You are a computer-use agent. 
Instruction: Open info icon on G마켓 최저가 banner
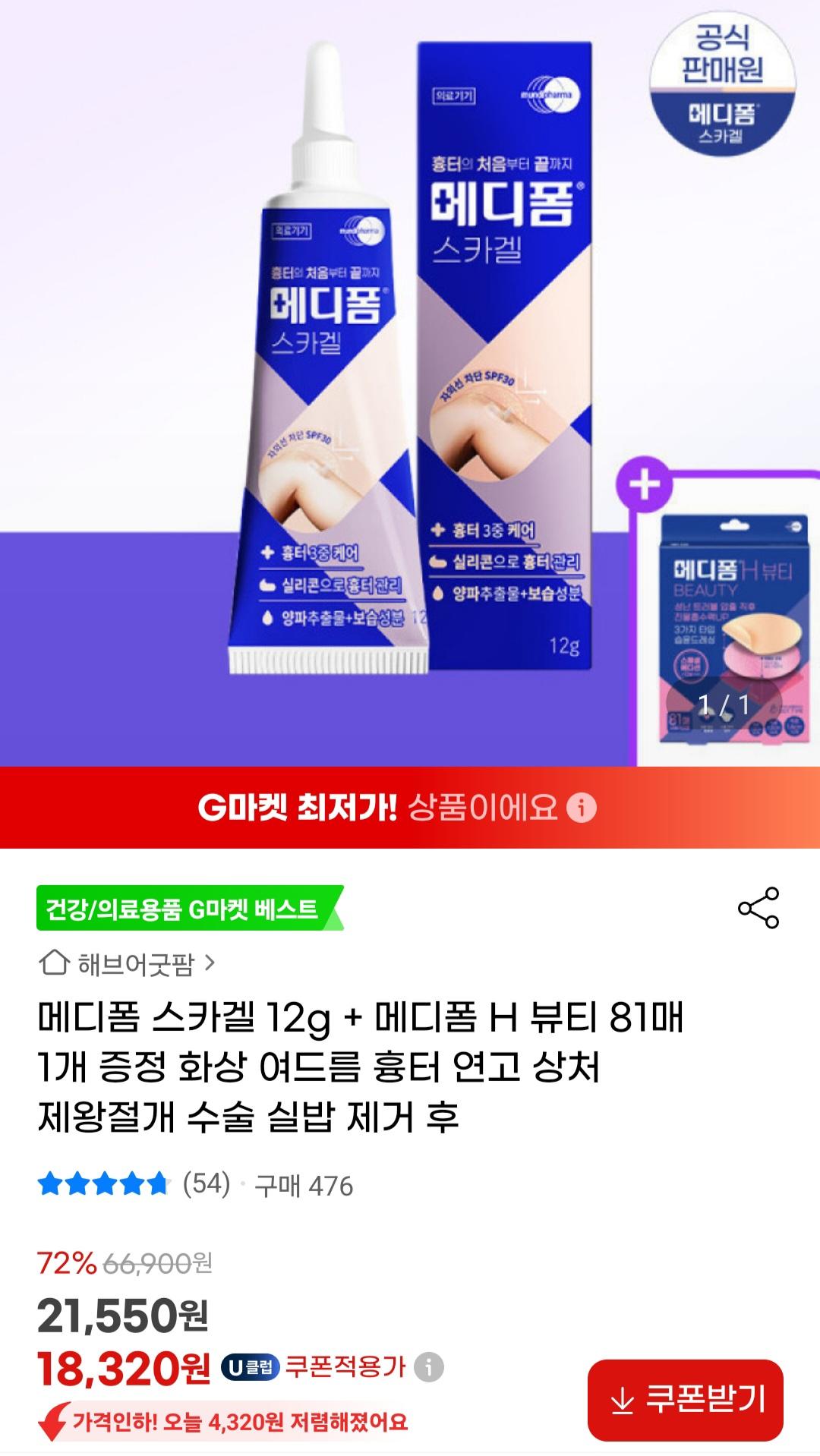pyautogui.click(x=582, y=808)
